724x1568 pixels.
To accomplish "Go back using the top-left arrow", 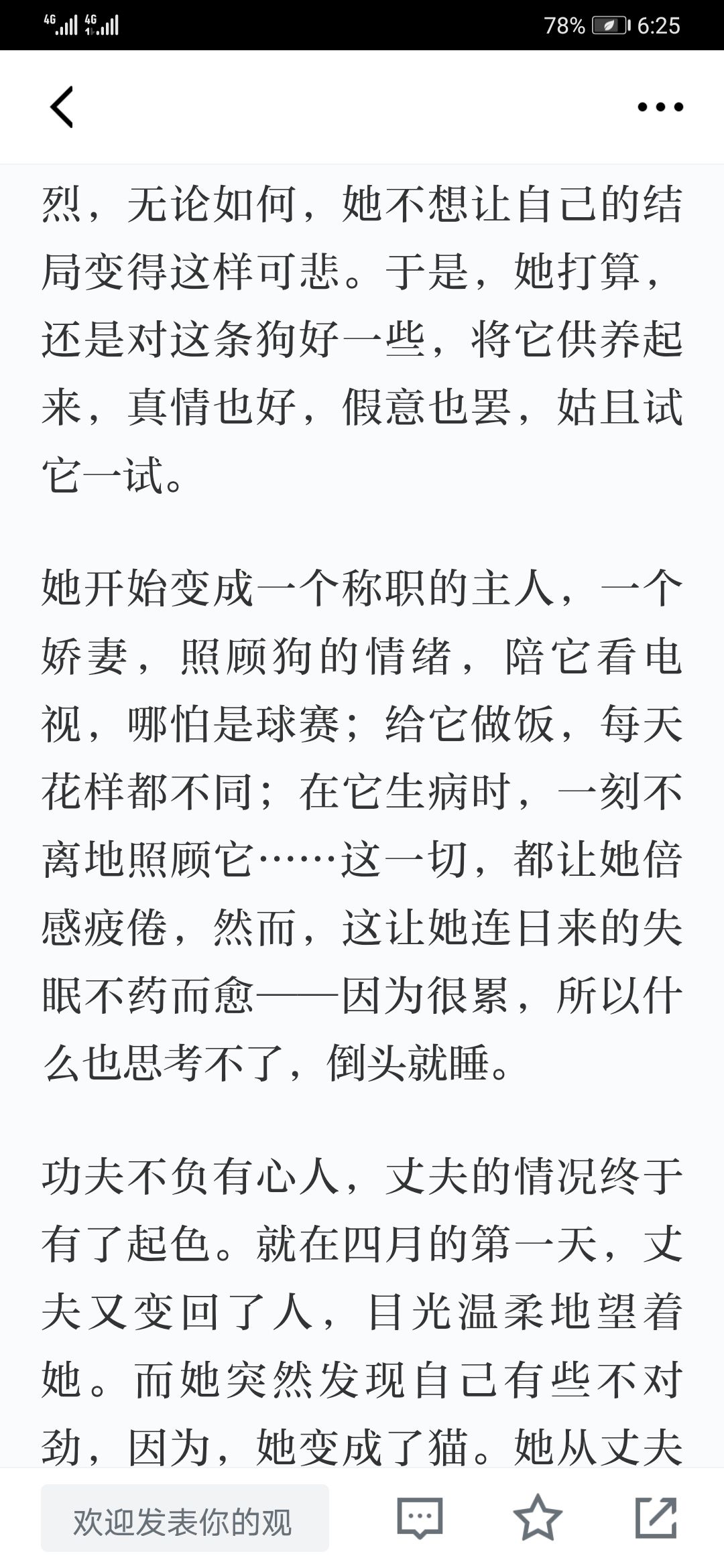I will tap(62, 107).
